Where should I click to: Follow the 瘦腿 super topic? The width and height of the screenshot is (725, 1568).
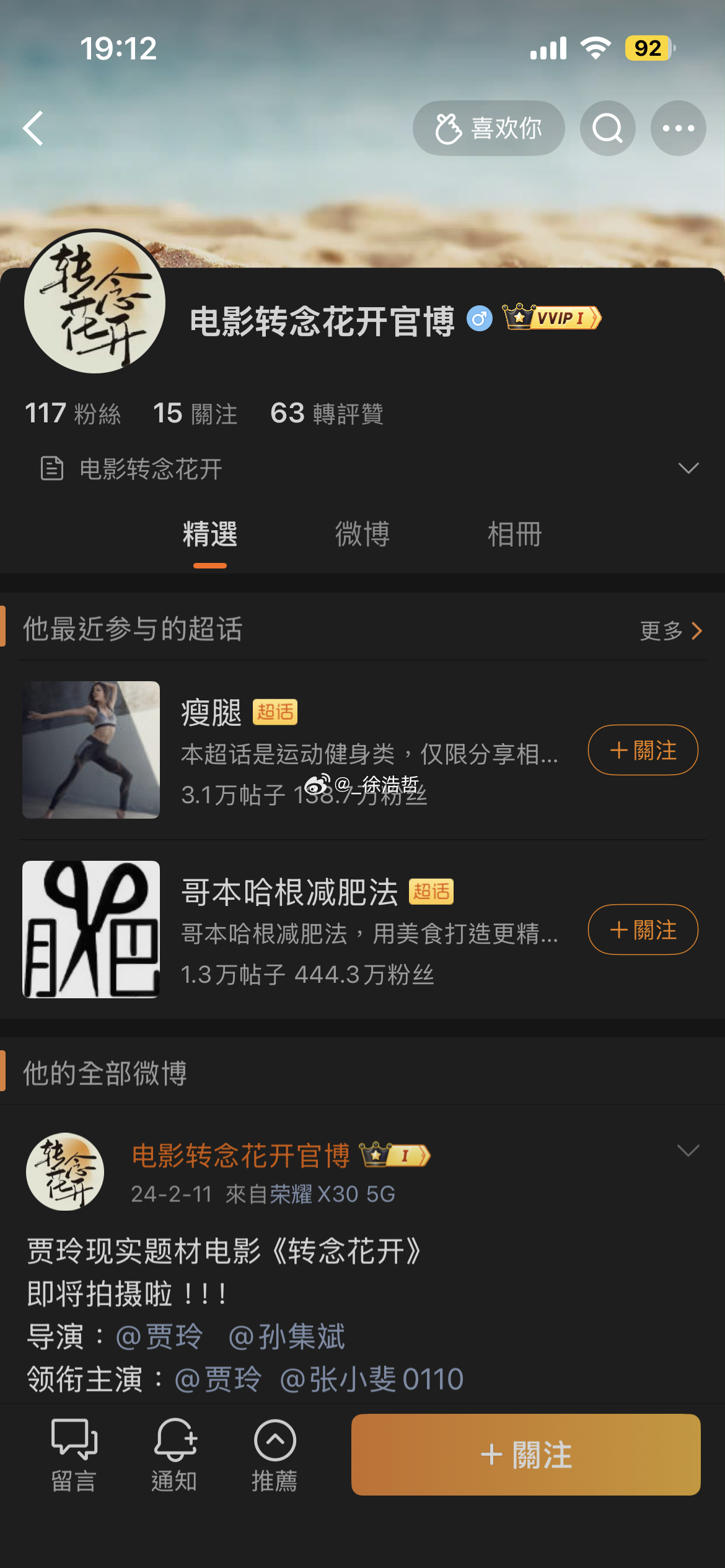click(642, 749)
